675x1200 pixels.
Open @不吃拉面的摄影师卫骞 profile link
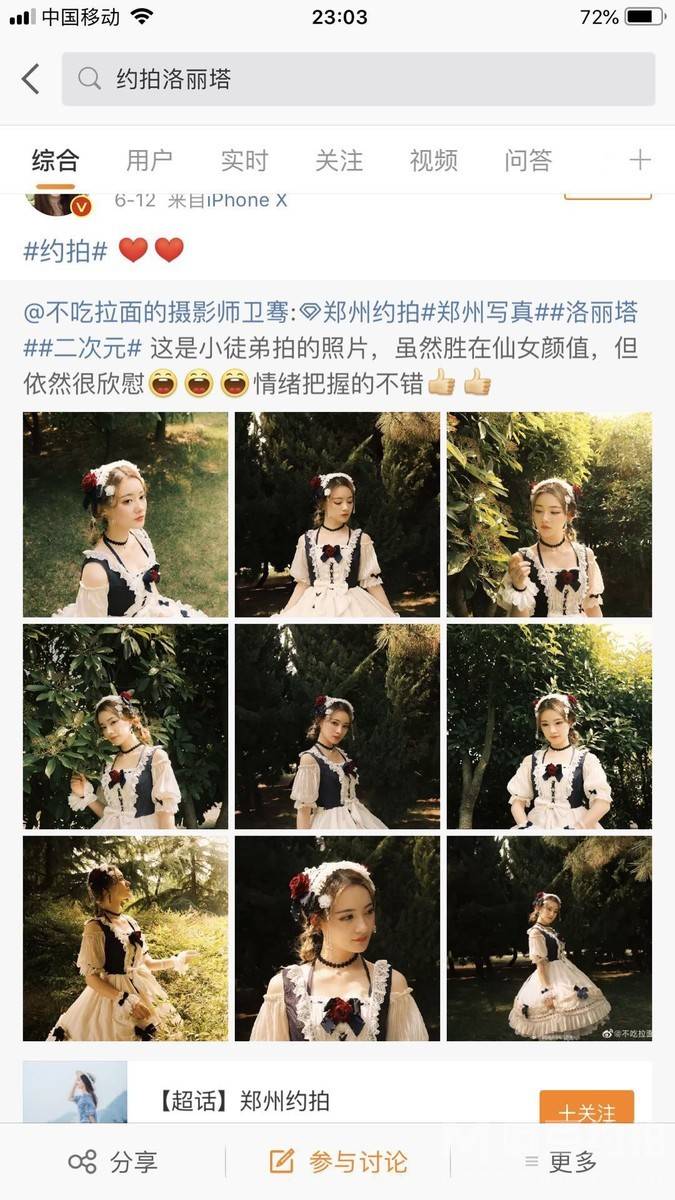(158, 313)
